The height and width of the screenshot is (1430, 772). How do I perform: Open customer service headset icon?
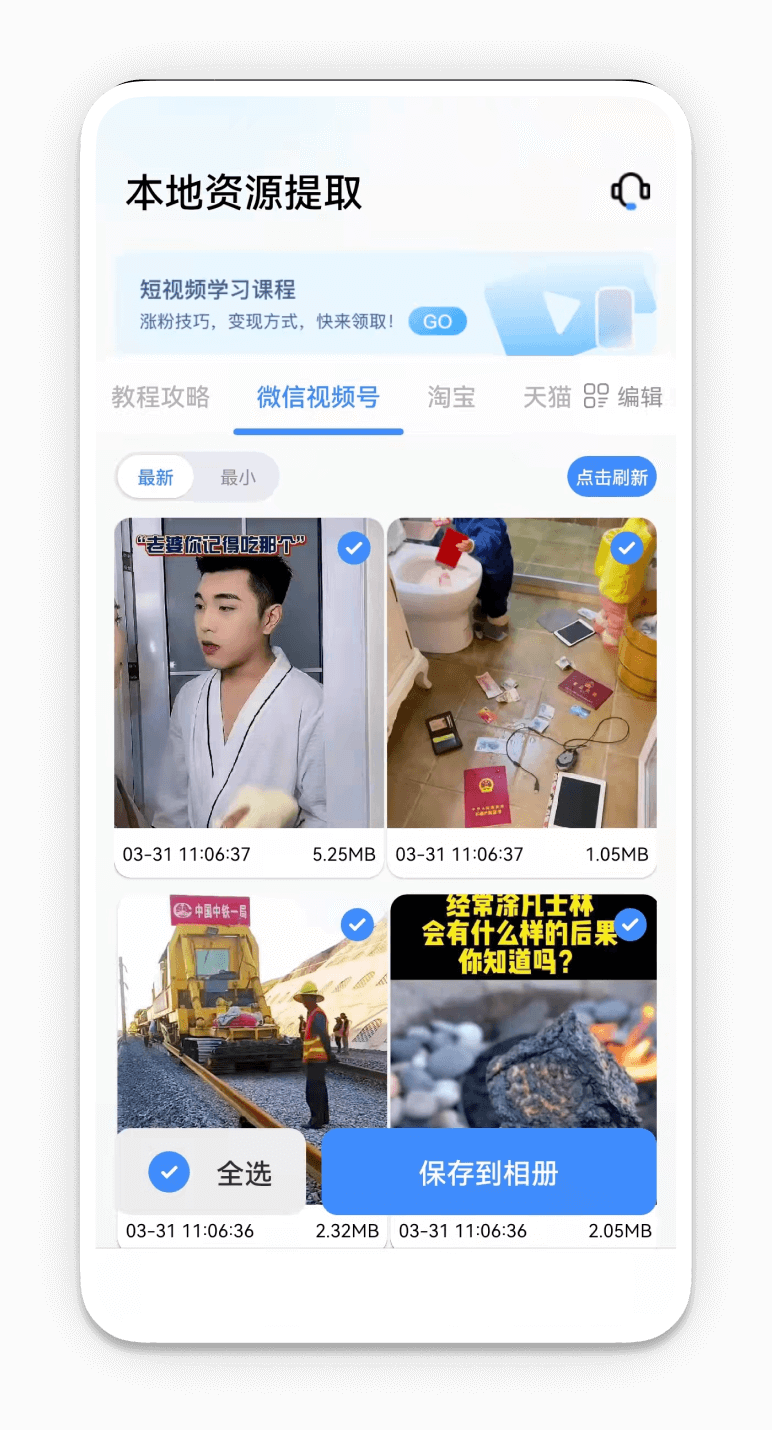[x=630, y=190]
